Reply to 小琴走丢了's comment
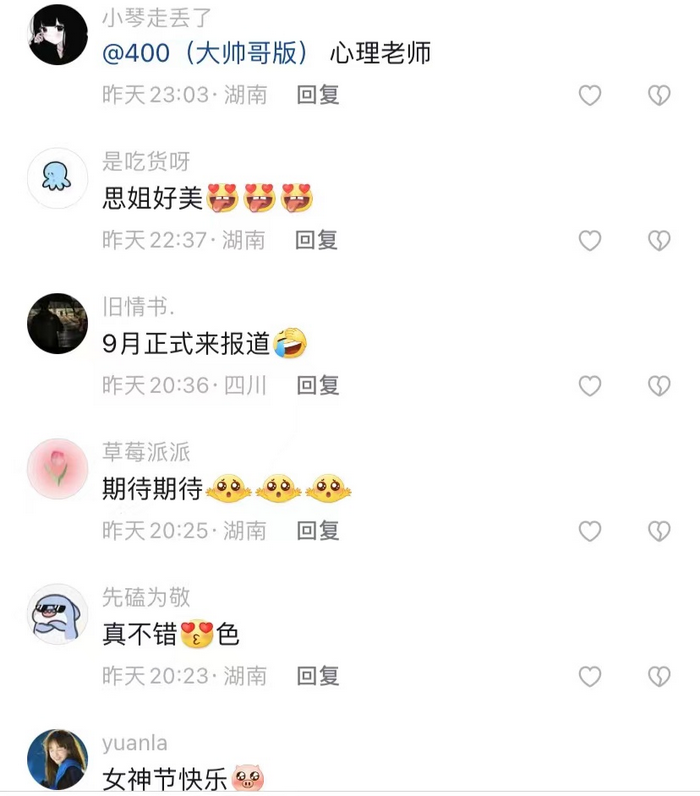 318,95
